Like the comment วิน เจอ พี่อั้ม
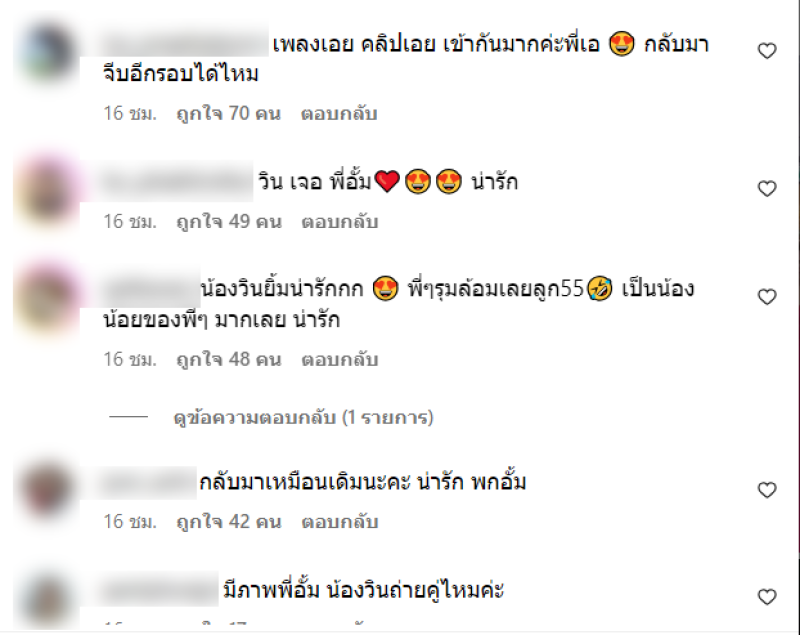The image size is (800, 635). coord(767,189)
